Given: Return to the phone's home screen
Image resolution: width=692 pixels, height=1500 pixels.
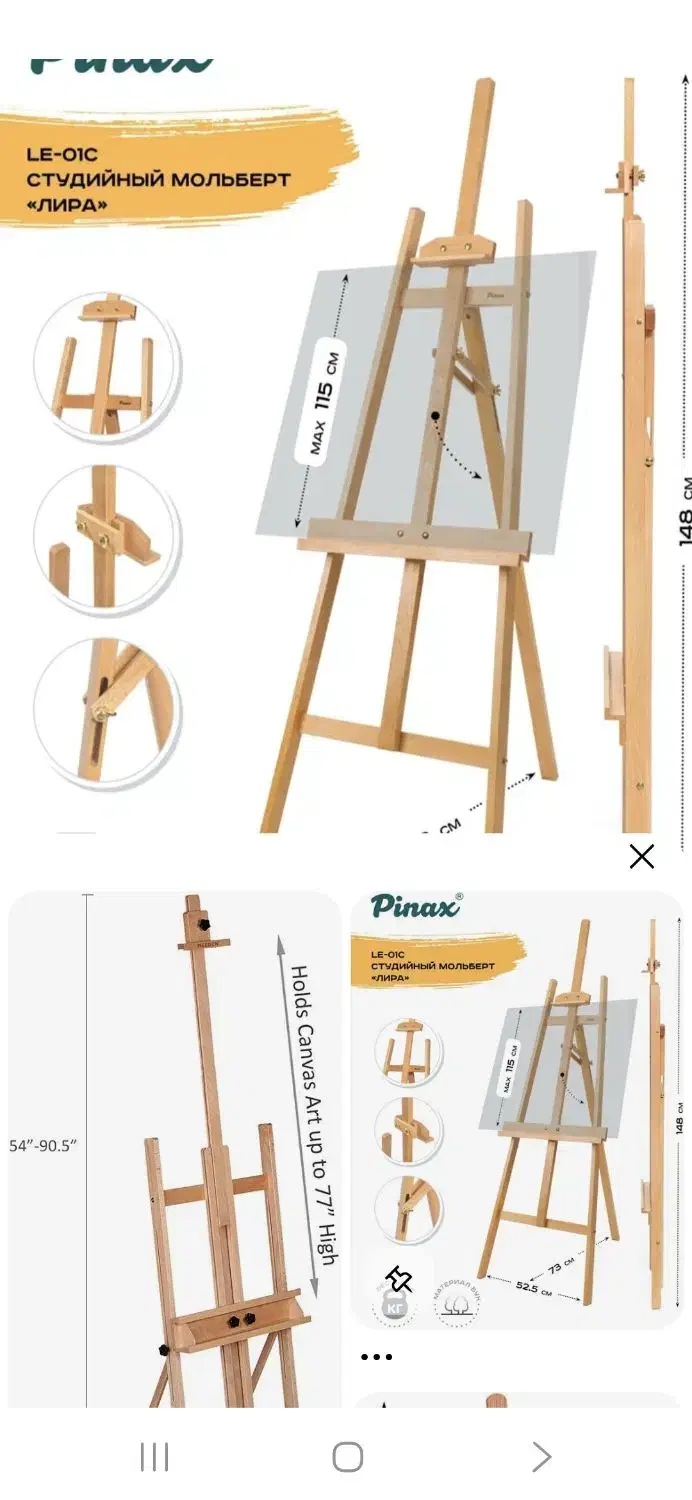Looking at the screenshot, I should click(x=347, y=1457).
